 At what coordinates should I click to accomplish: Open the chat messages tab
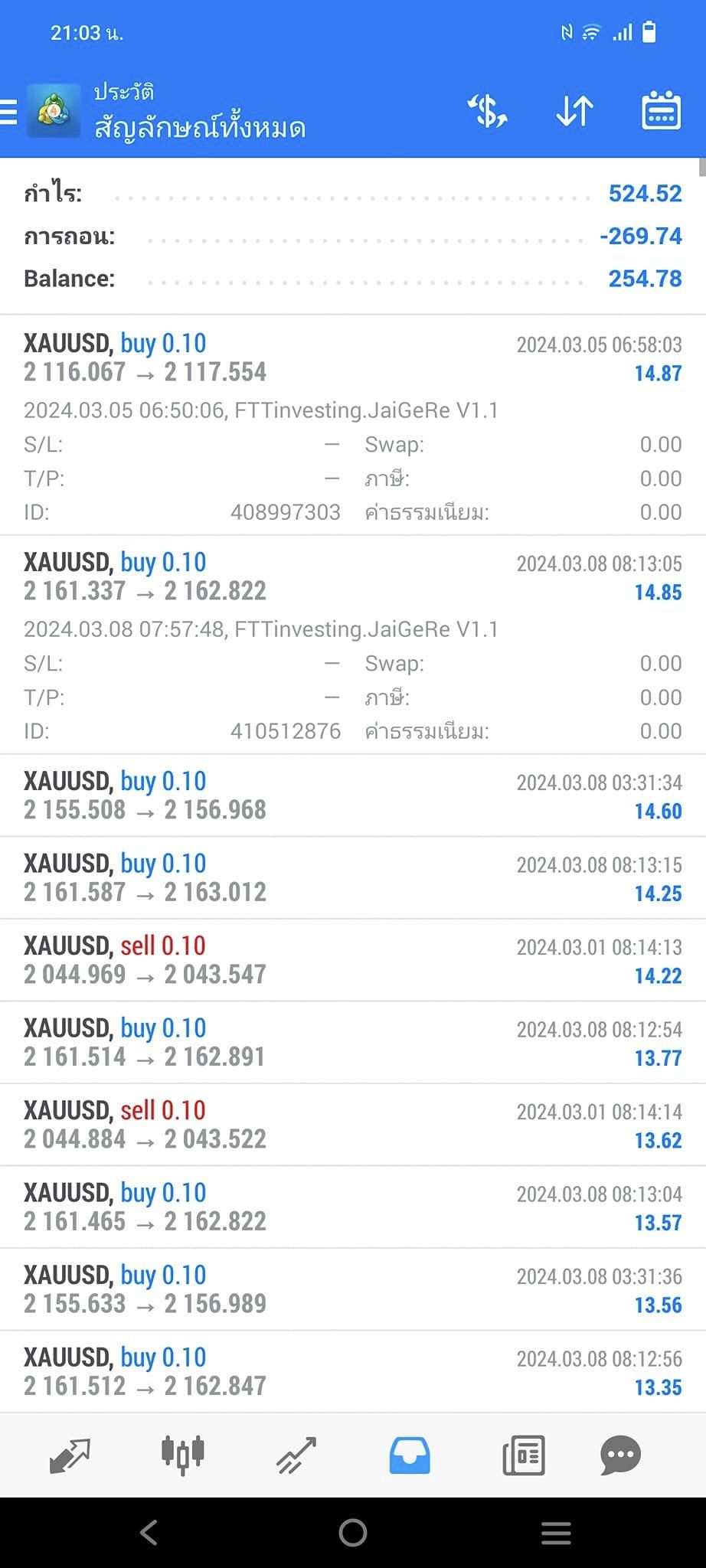click(x=620, y=1455)
